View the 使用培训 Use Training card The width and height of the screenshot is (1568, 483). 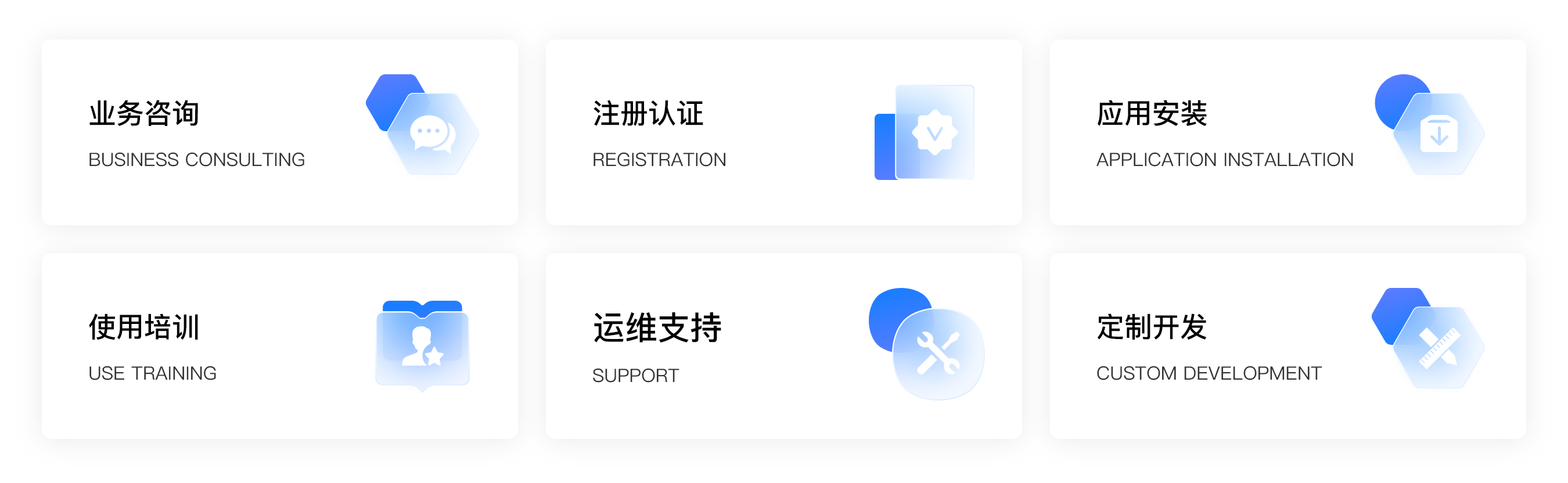279,345
